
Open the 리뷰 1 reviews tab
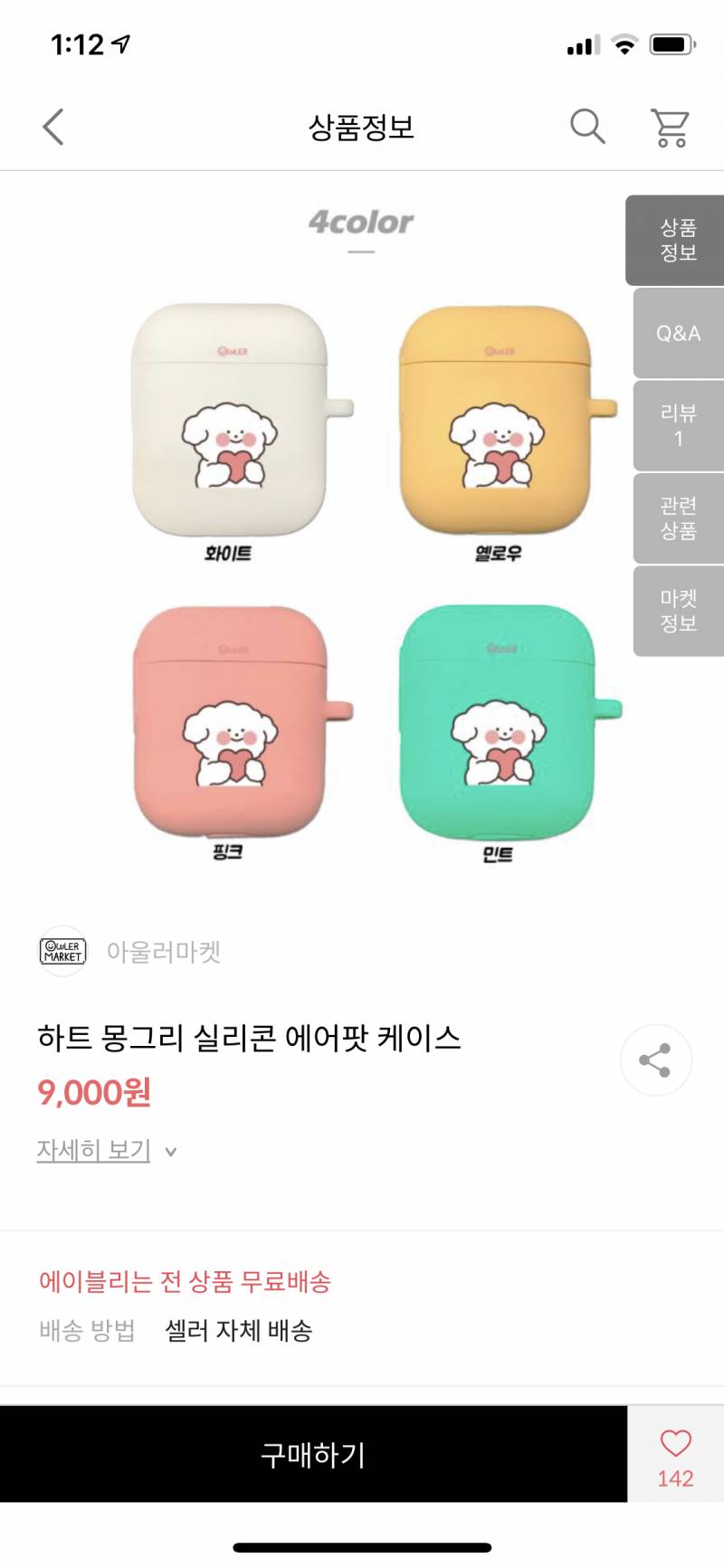point(677,423)
